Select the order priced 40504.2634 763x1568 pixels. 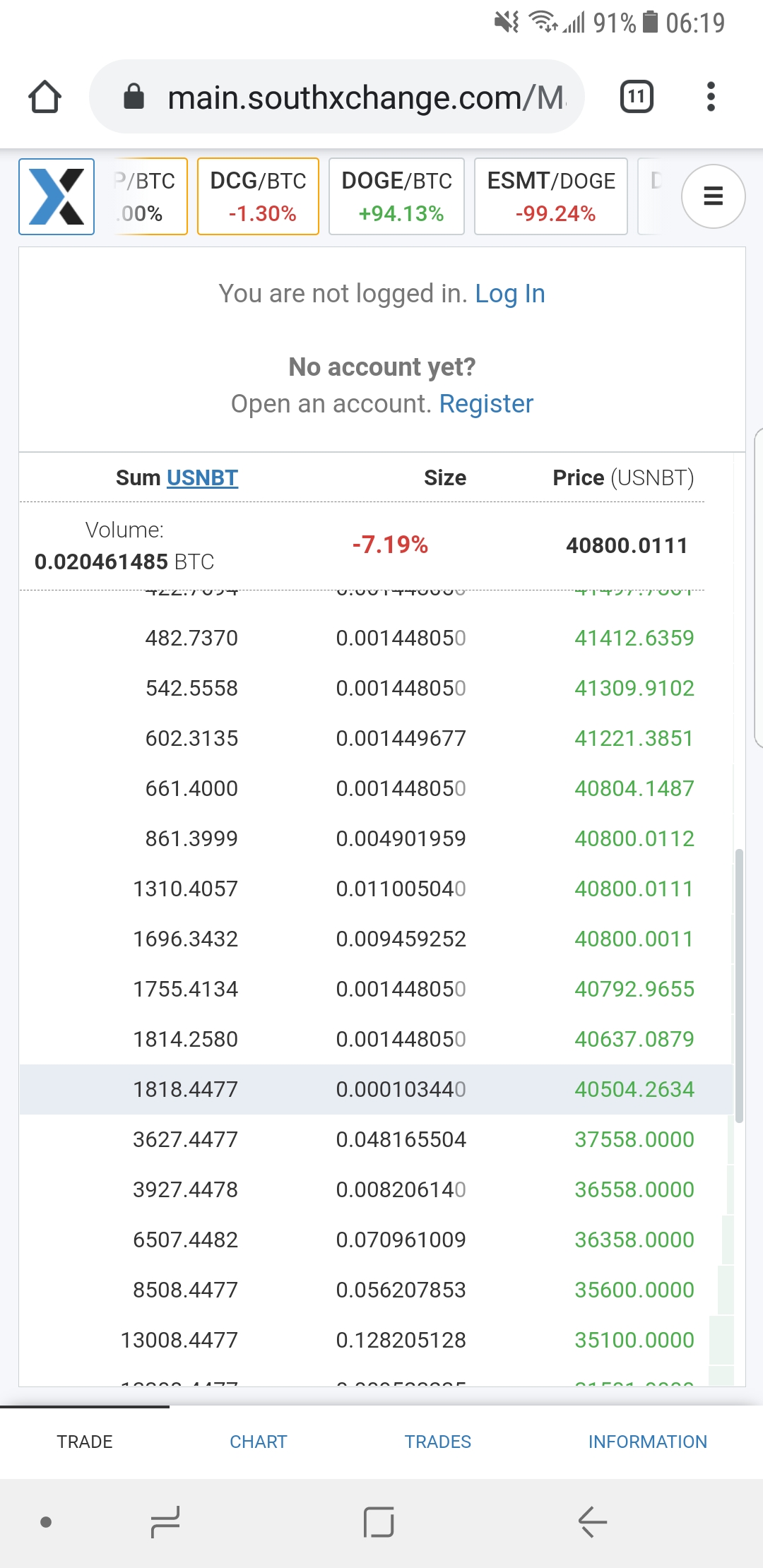click(x=376, y=1089)
